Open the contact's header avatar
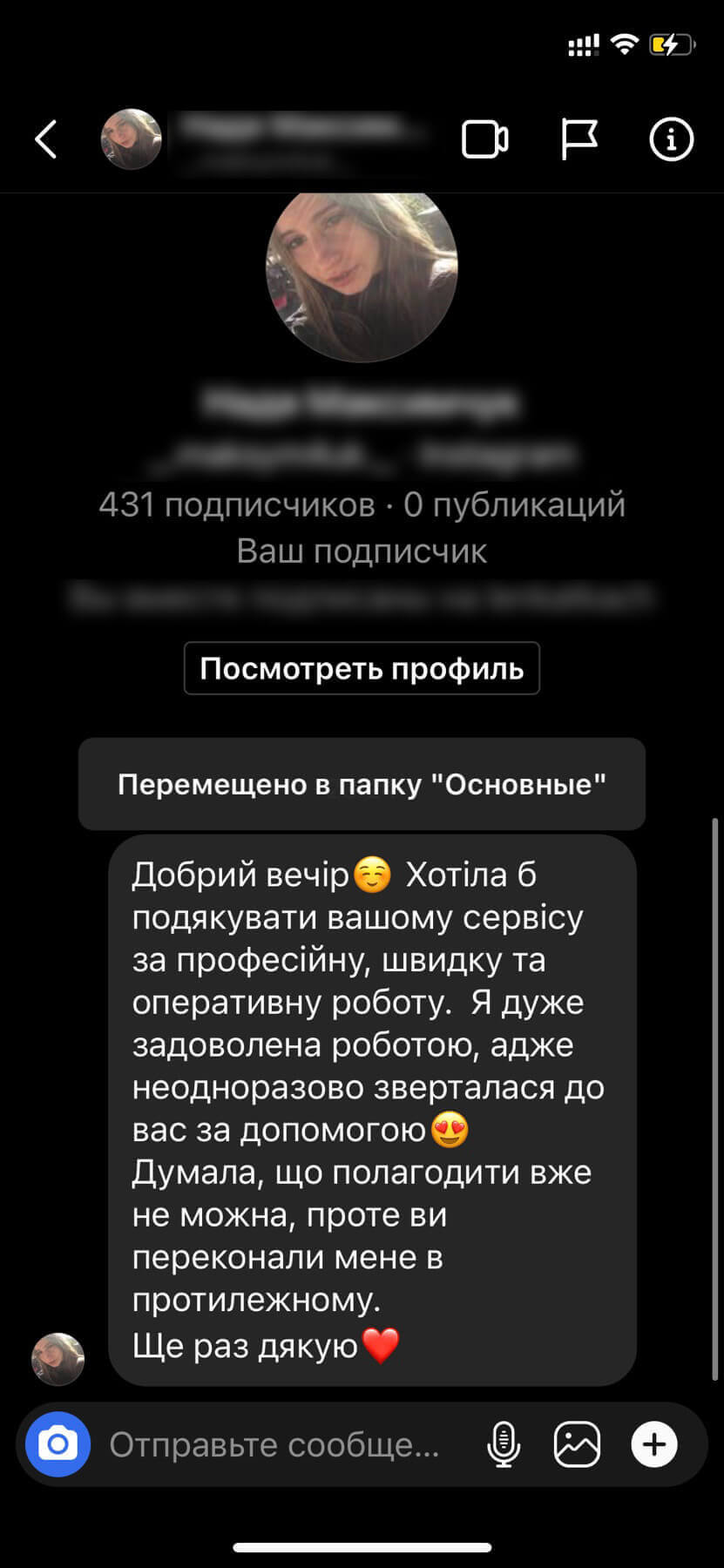The height and width of the screenshot is (1568, 724). tap(132, 139)
